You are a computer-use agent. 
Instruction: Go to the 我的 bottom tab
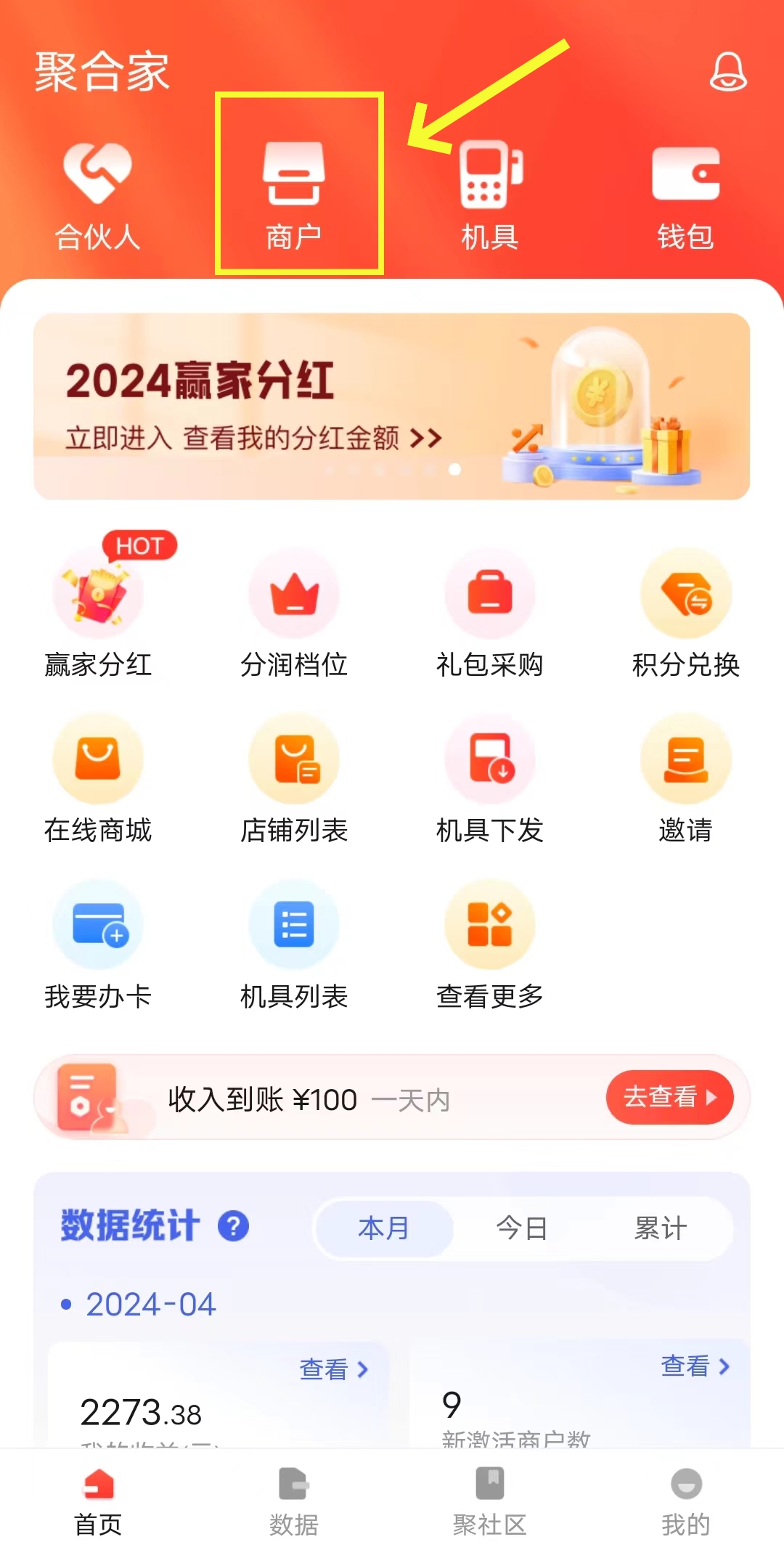click(685, 1501)
